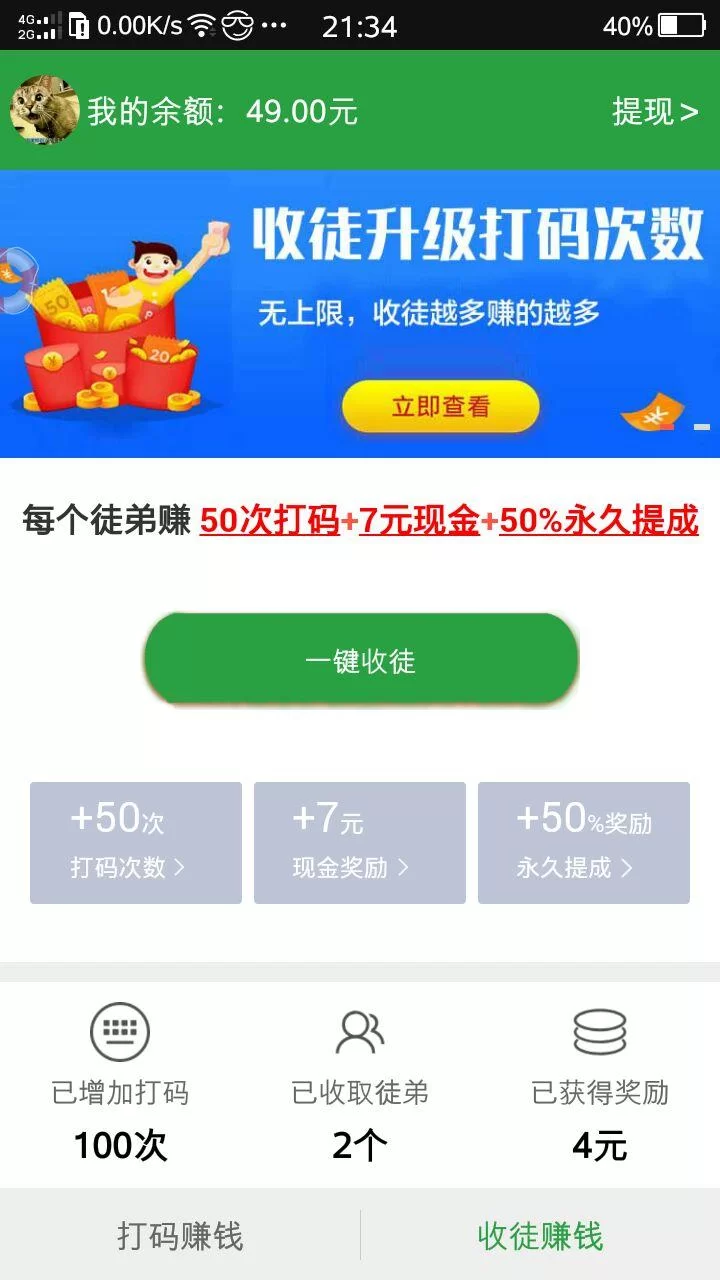Screen dimensions: 720x1280
Task: Expand the 永久提成 card details
Action: click(x=583, y=842)
